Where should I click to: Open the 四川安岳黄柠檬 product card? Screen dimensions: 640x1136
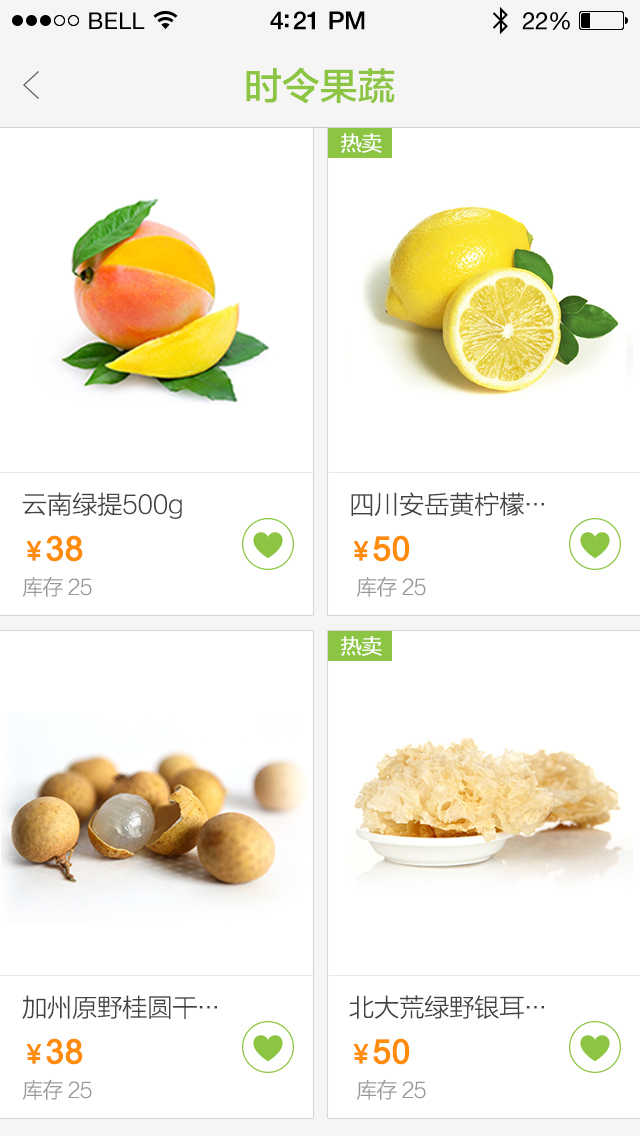click(x=484, y=300)
